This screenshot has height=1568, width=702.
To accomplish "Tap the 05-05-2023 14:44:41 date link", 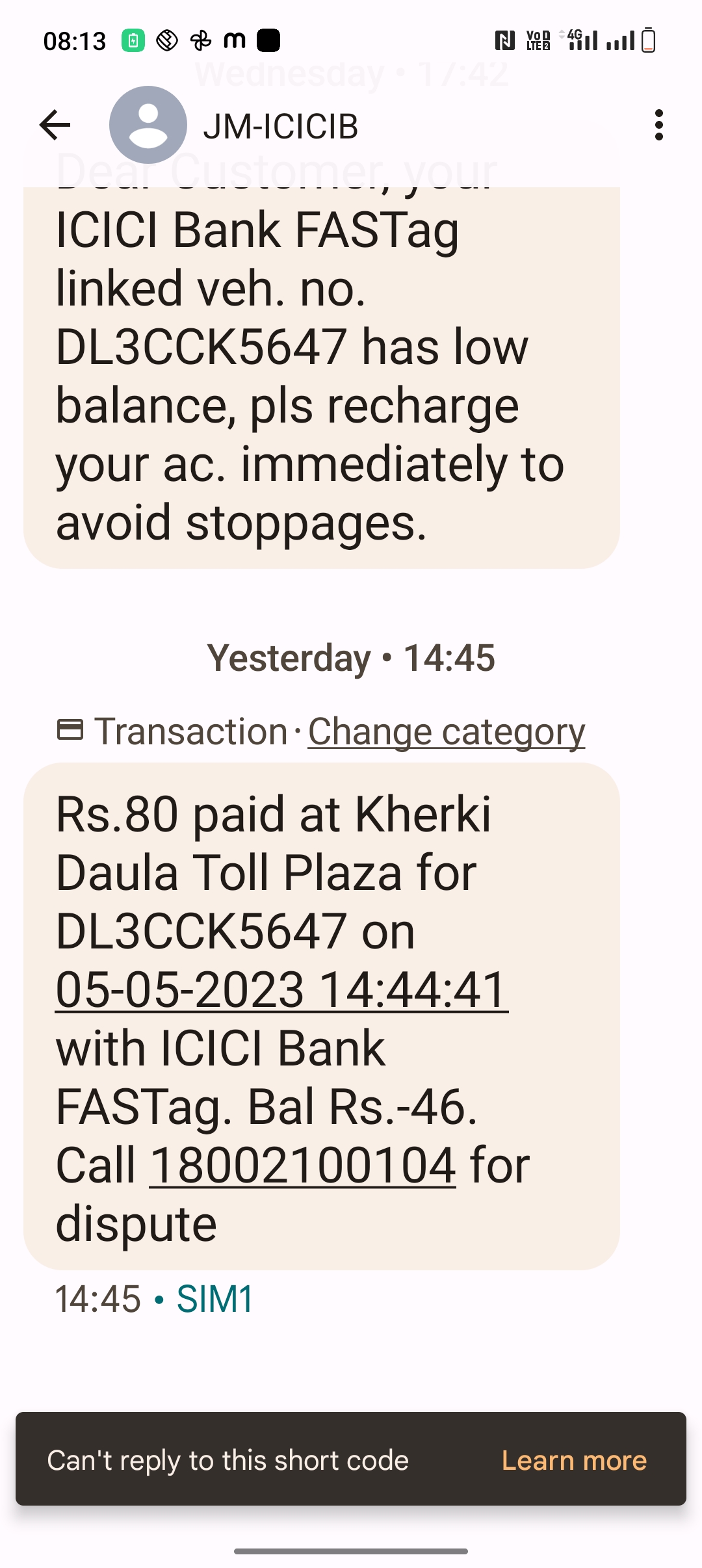I will 281,989.
